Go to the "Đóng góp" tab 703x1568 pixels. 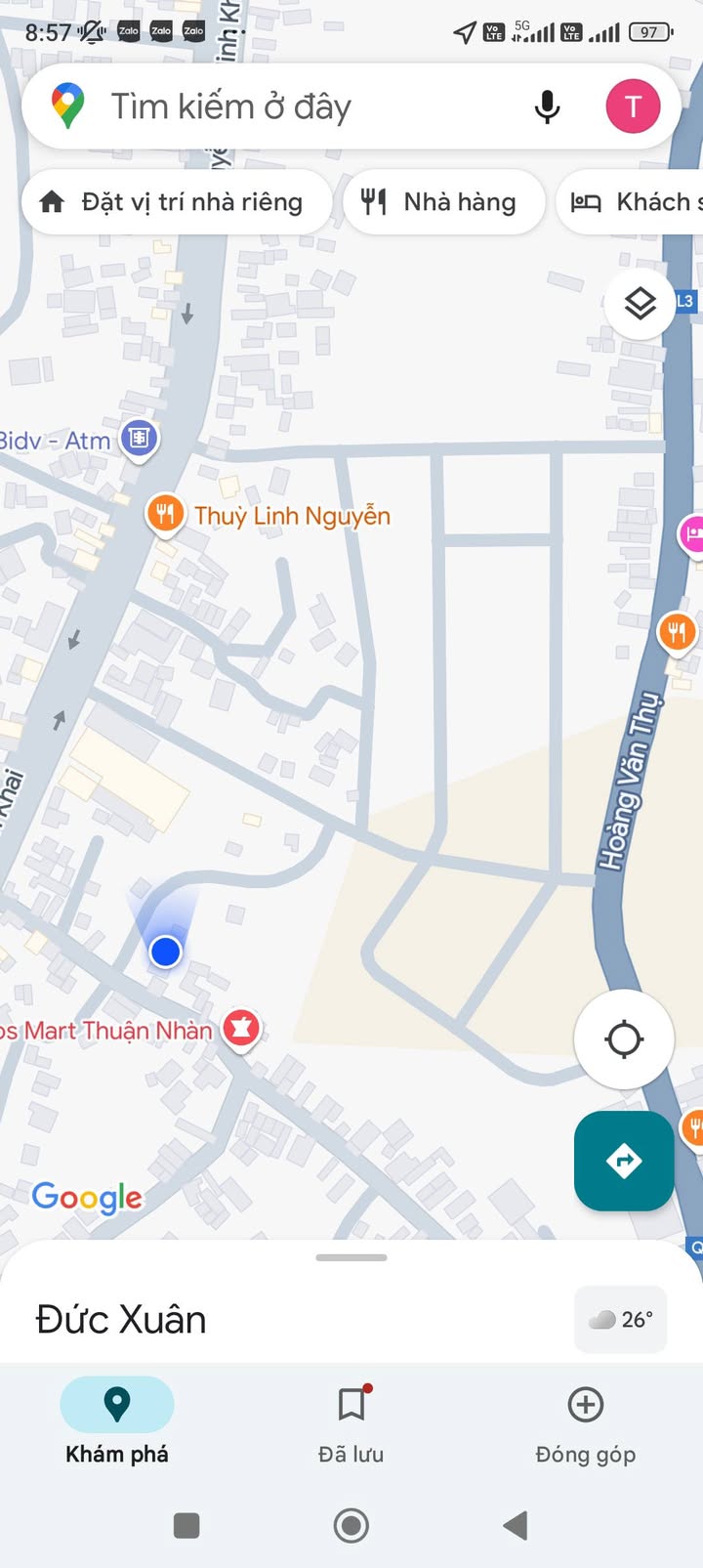coord(585,1422)
